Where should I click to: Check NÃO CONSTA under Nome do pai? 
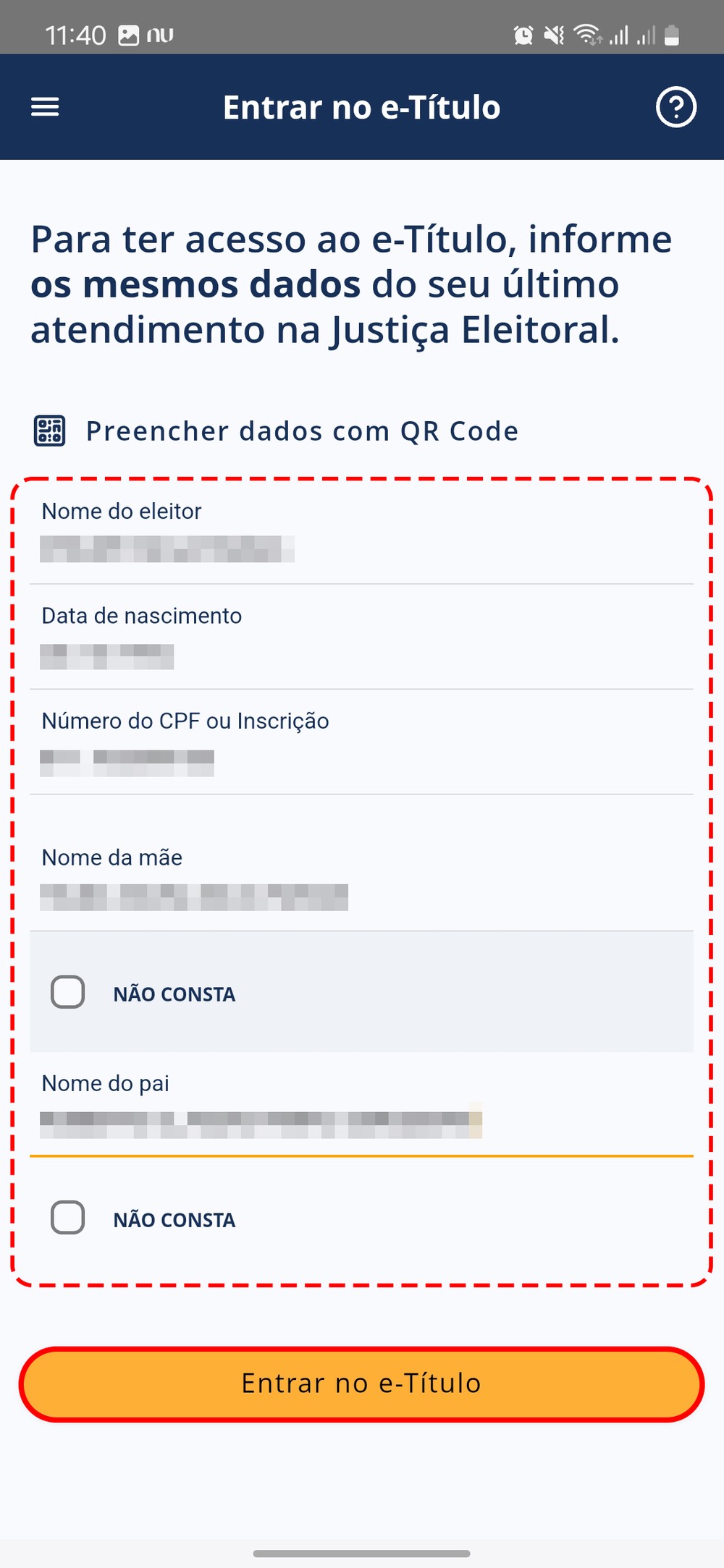coord(68,1218)
